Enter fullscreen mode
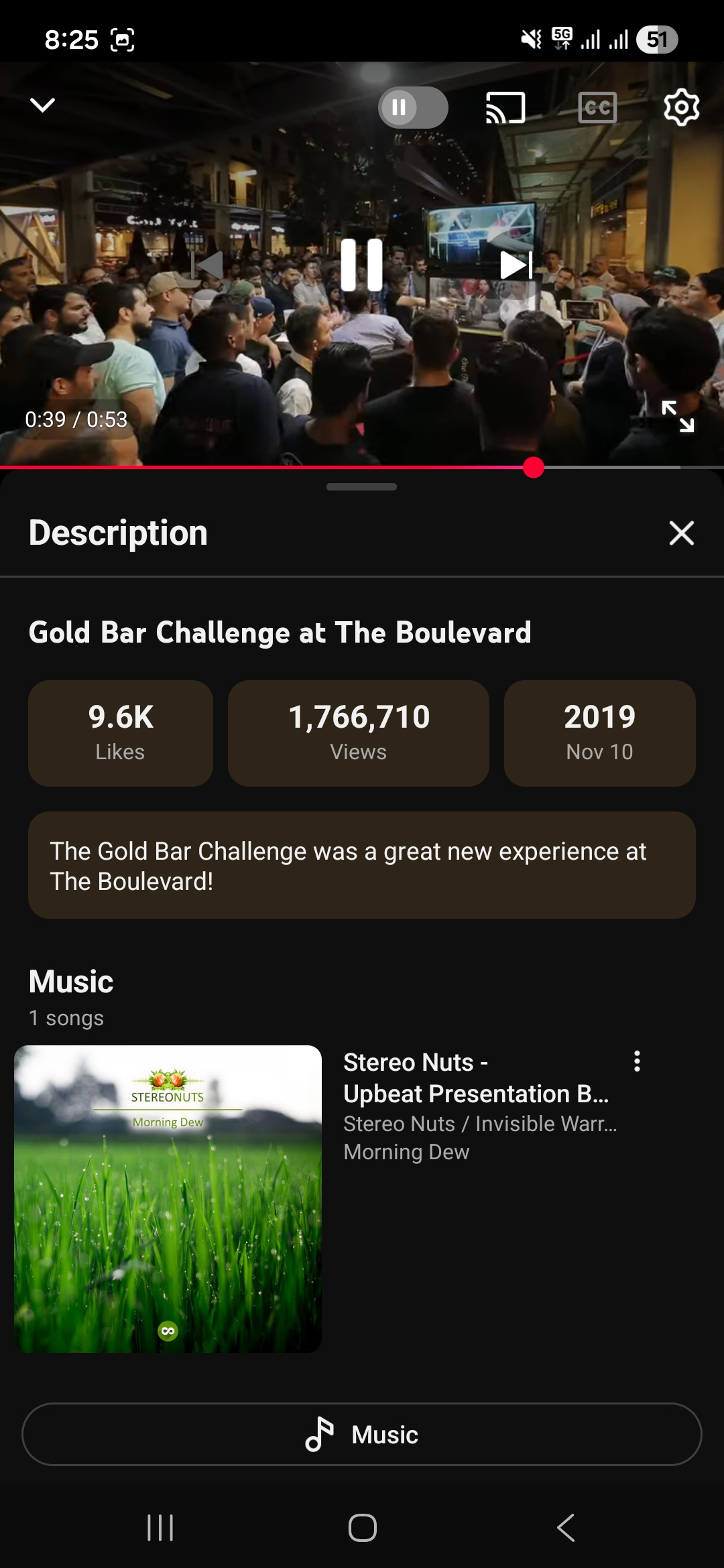 point(678,416)
